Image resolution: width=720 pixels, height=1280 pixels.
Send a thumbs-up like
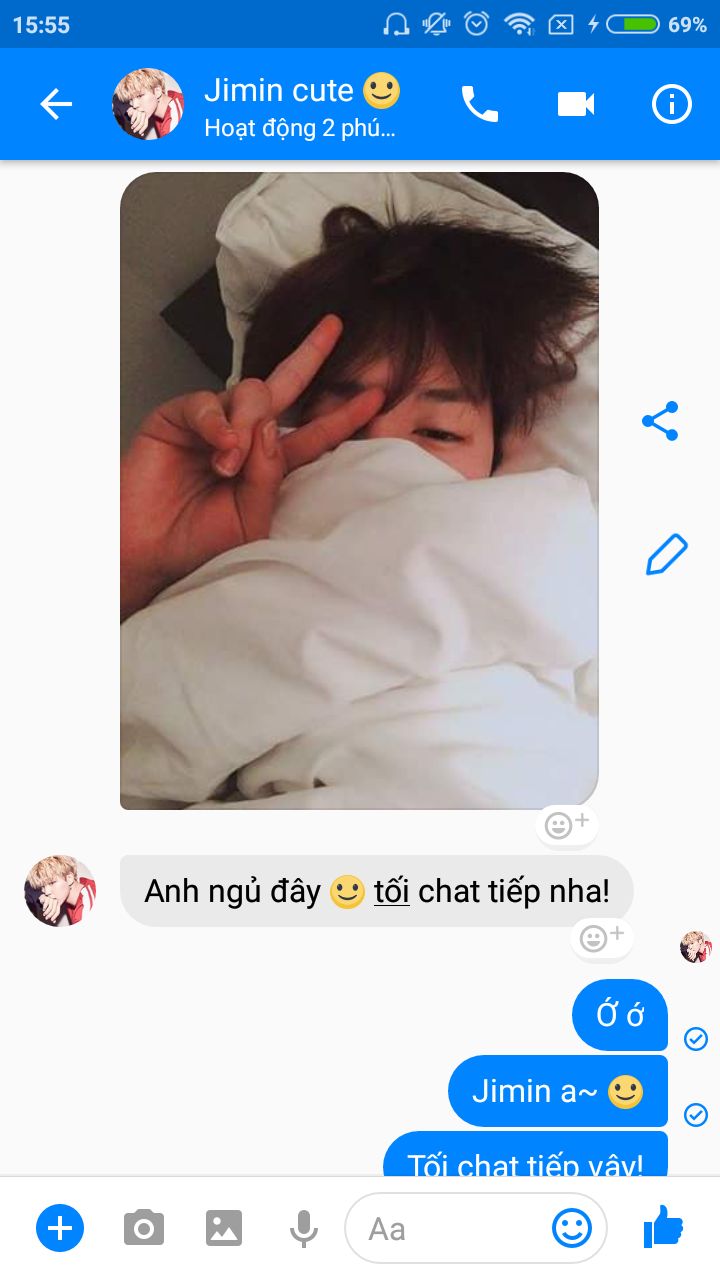(x=662, y=1226)
